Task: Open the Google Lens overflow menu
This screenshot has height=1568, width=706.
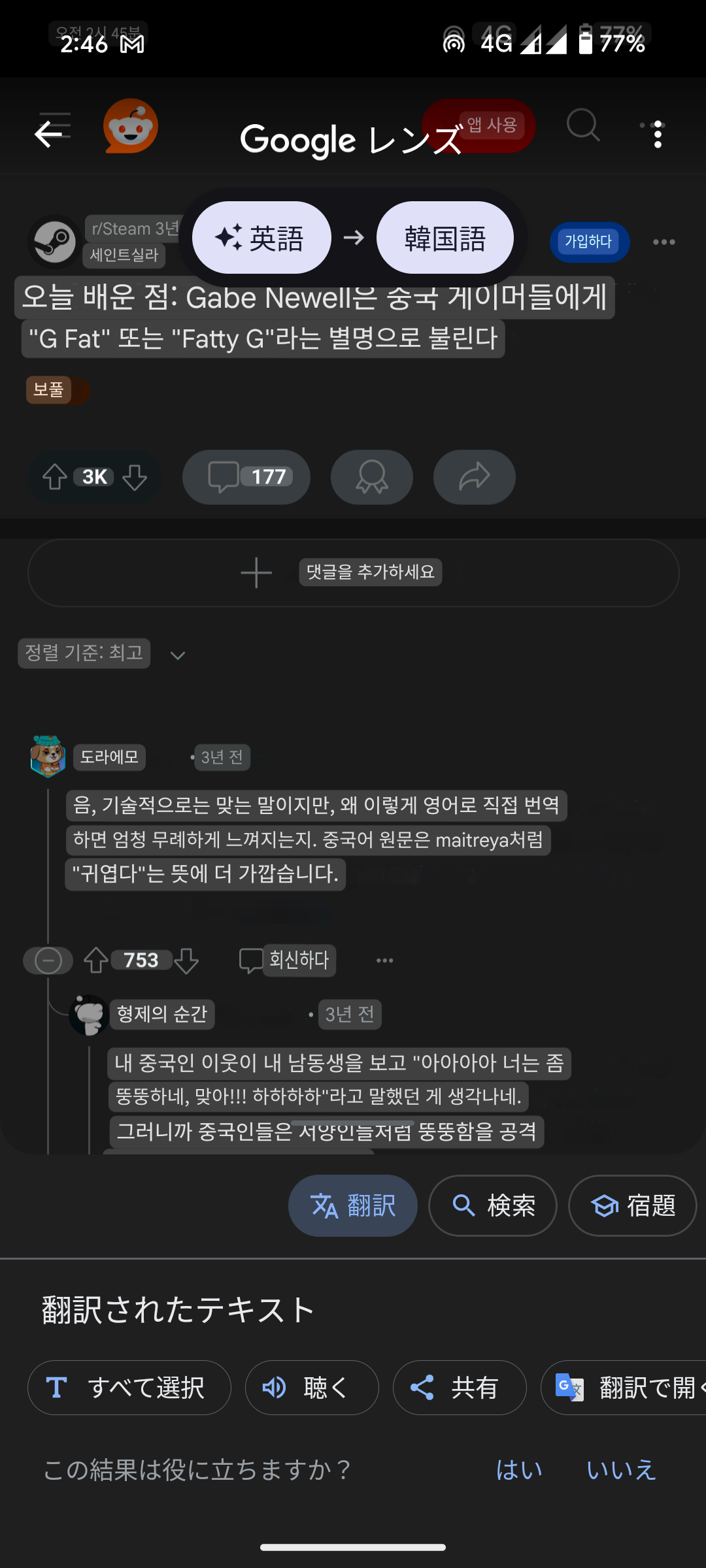Action: click(658, 135)
